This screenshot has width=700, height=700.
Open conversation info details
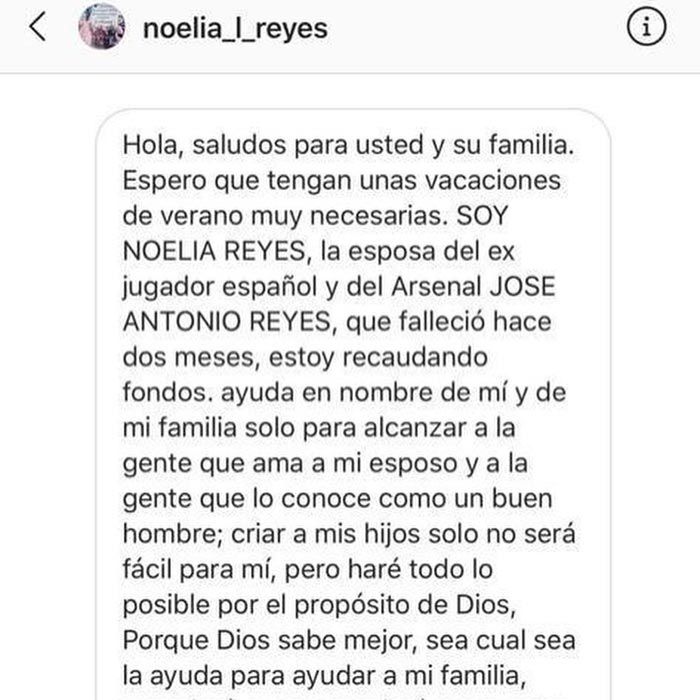coord(646,28)
